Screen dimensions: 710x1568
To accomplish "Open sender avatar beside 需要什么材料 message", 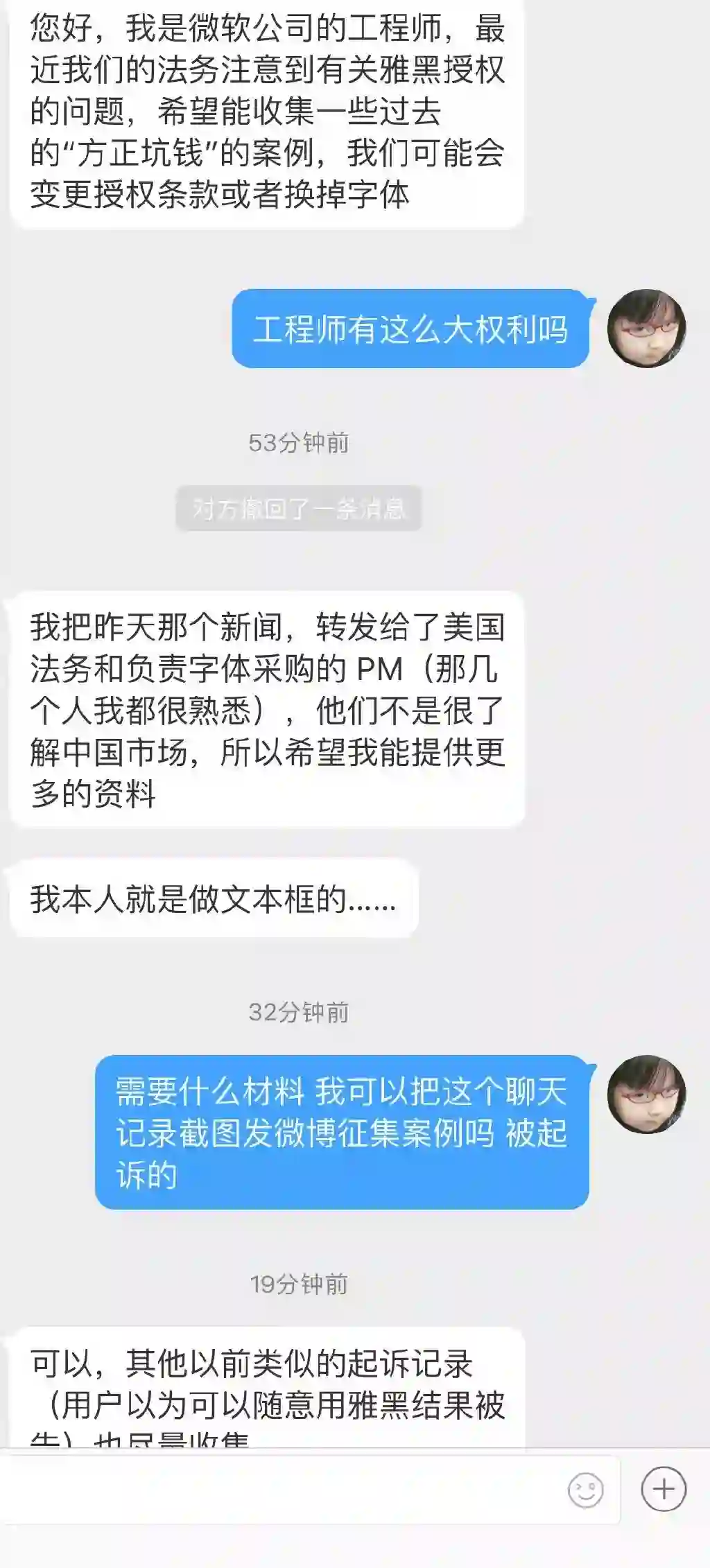I will click(646, 1094).
